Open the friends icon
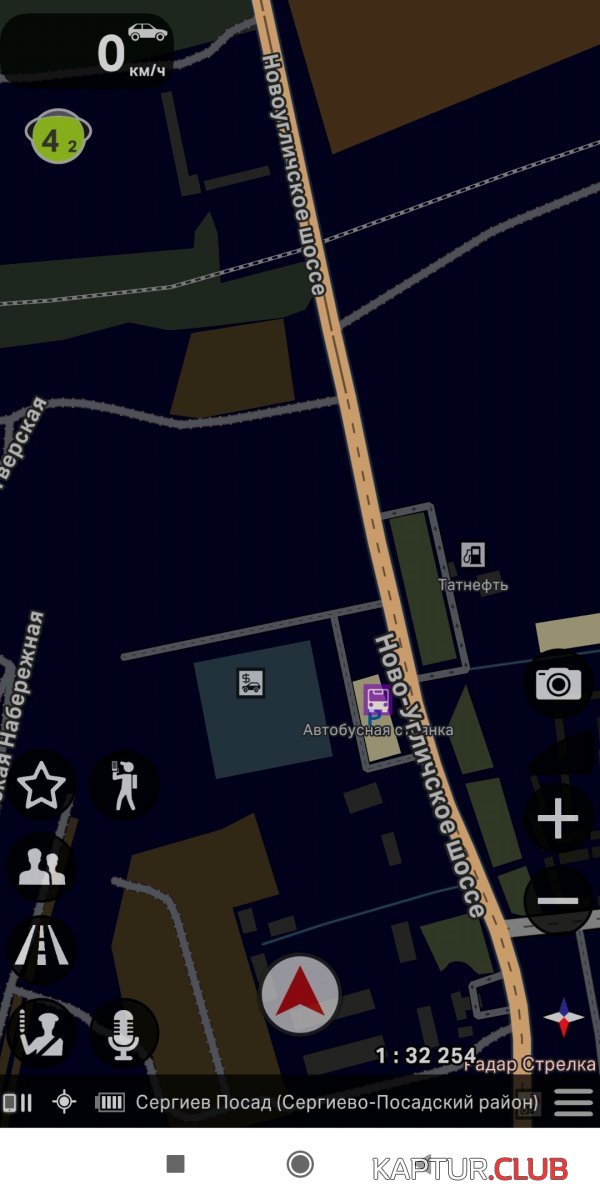Image resolution: width=600 pixels, height=1200 pixels. (42, 868)
